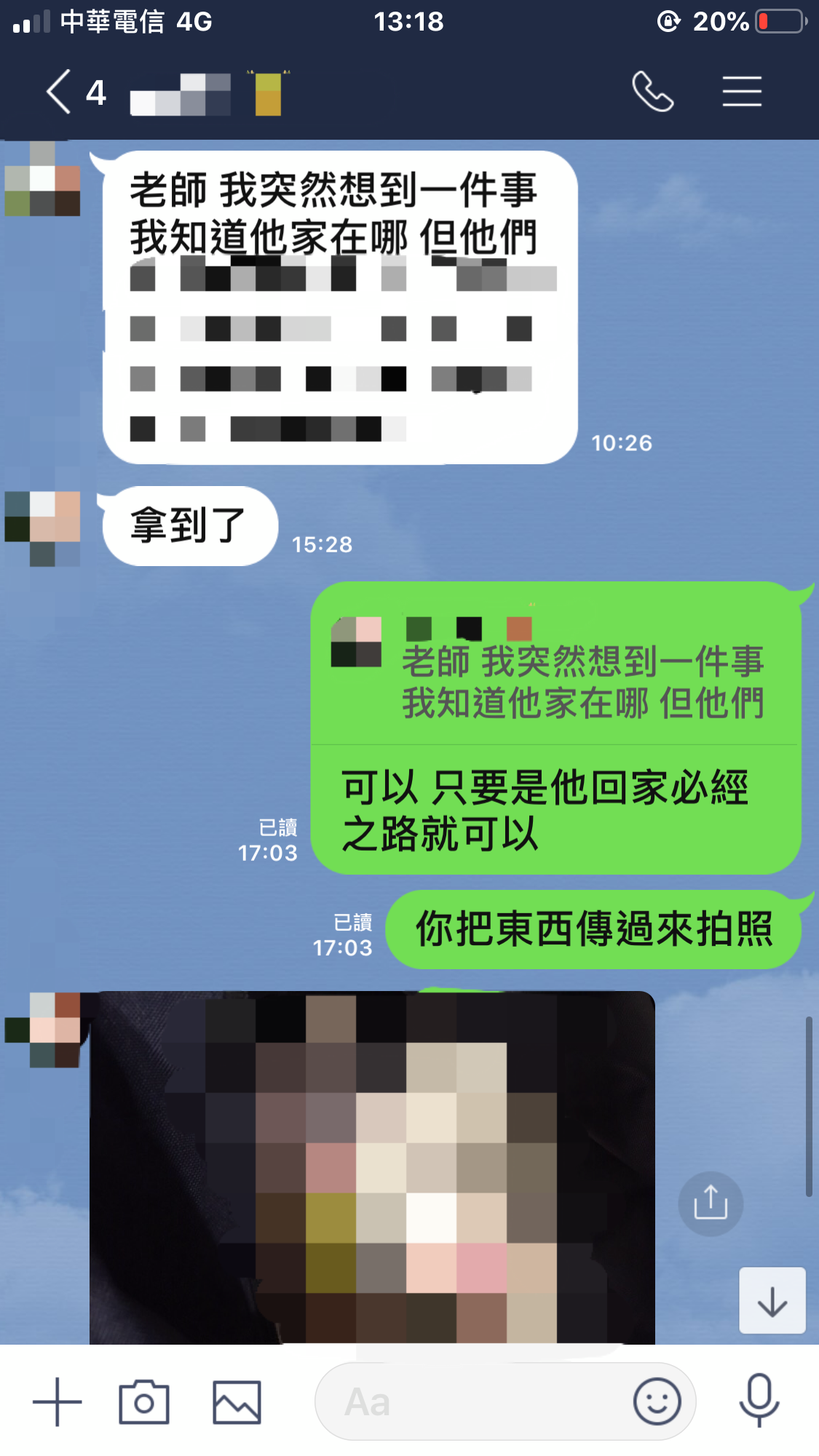
Task: Open the sender's avatar next to 拿到了
Action: point(42,528)
